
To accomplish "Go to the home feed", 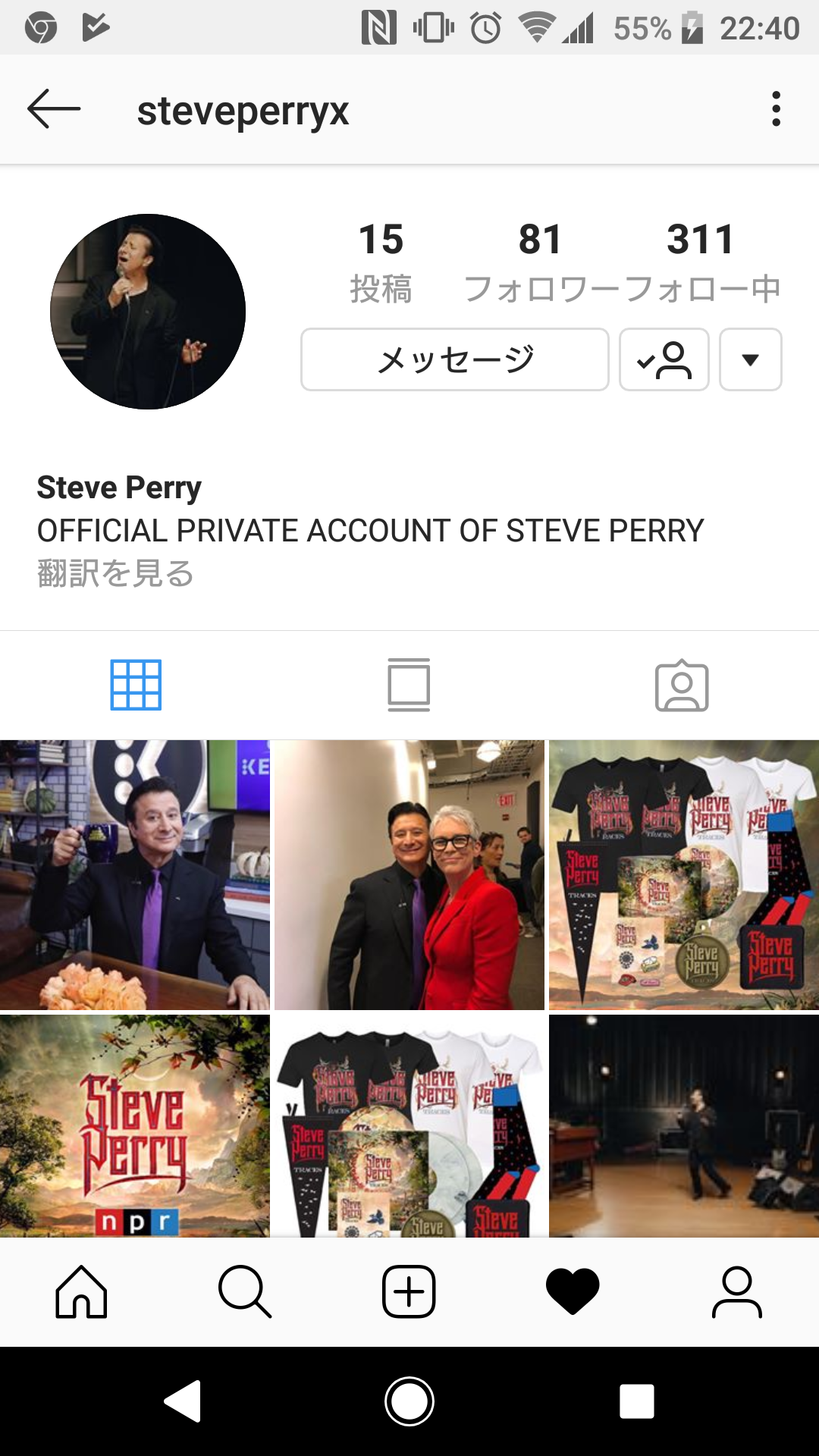I will (81, 1291).
